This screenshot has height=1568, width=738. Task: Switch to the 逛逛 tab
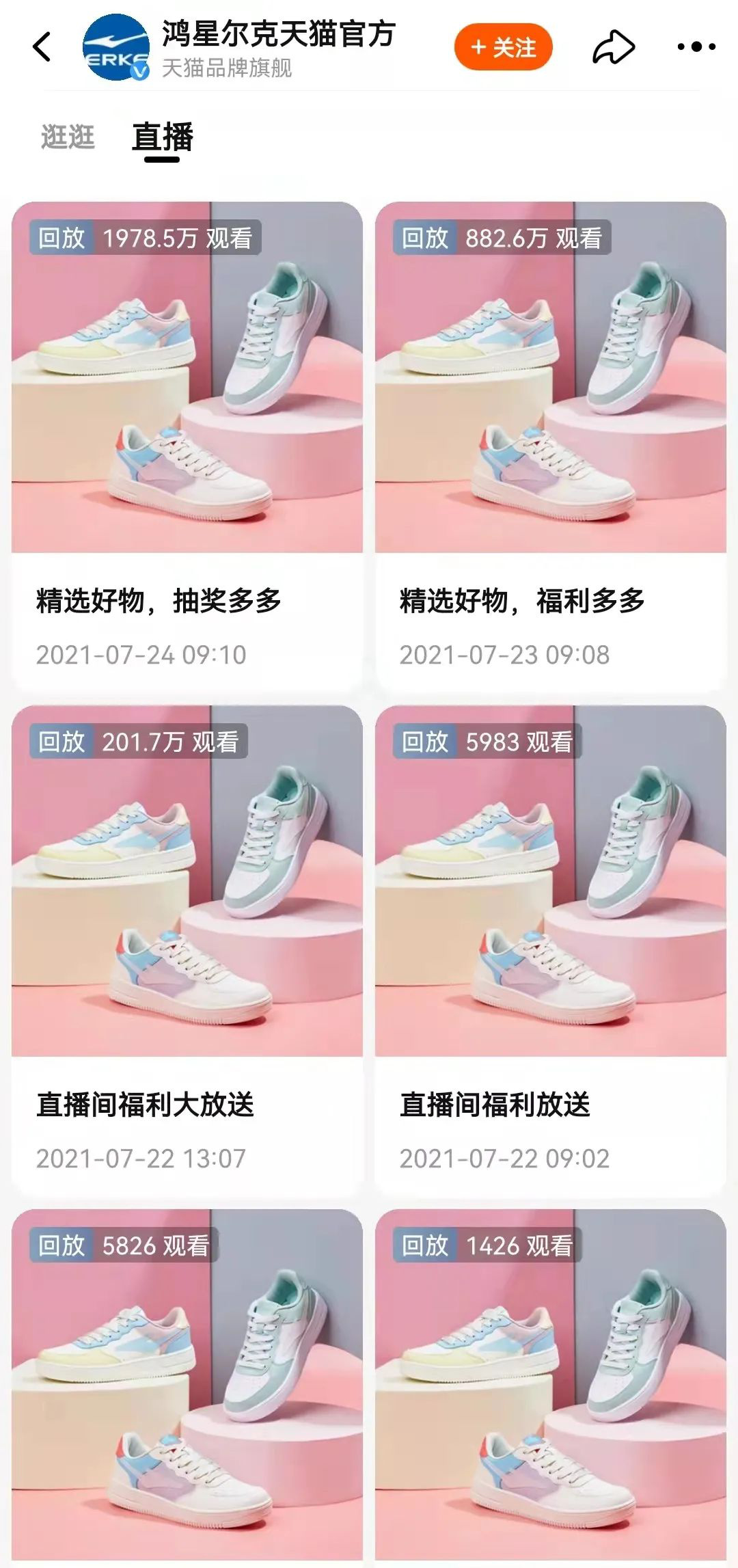coord(68,137)
